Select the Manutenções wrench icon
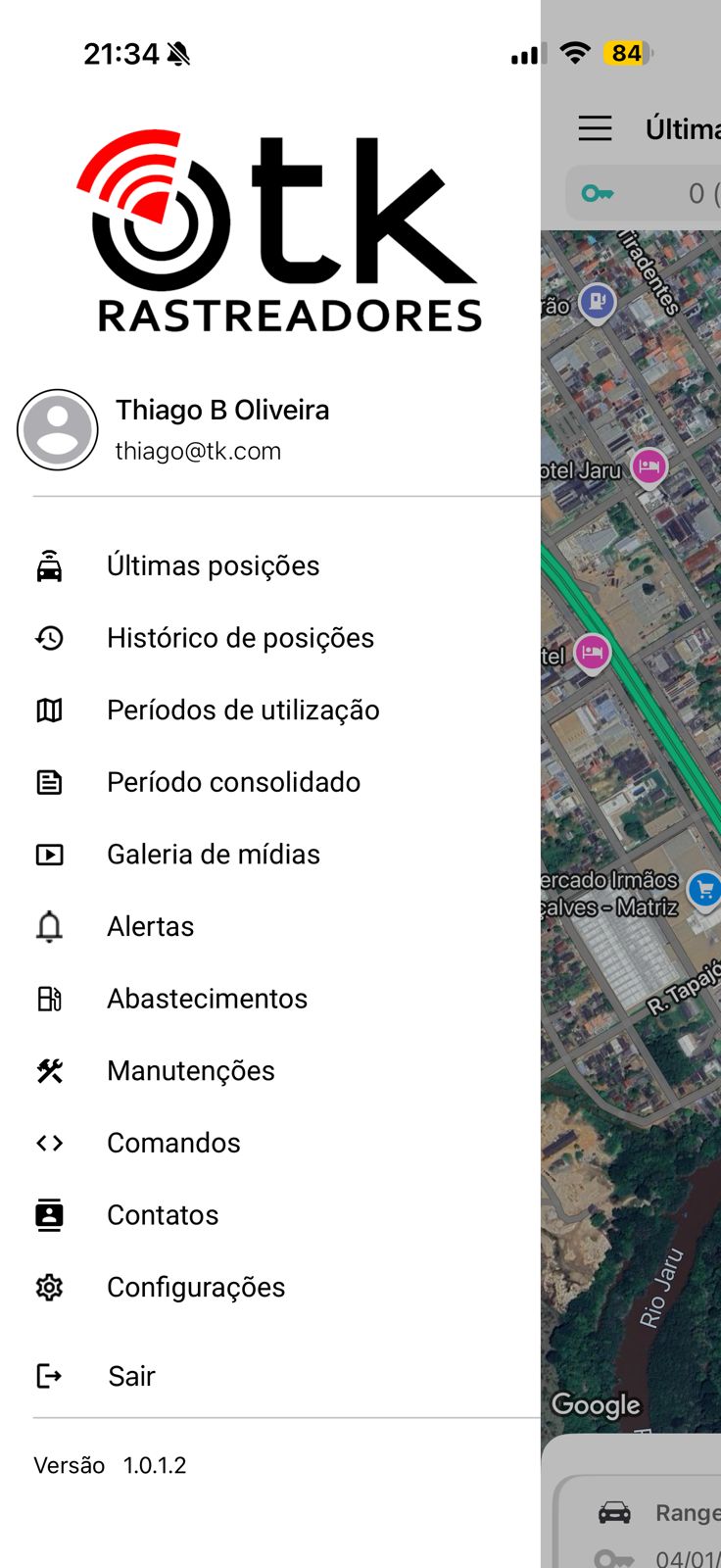This screenshot has width=721, height=1568. pyautogui.click(x=49, y=1070)
